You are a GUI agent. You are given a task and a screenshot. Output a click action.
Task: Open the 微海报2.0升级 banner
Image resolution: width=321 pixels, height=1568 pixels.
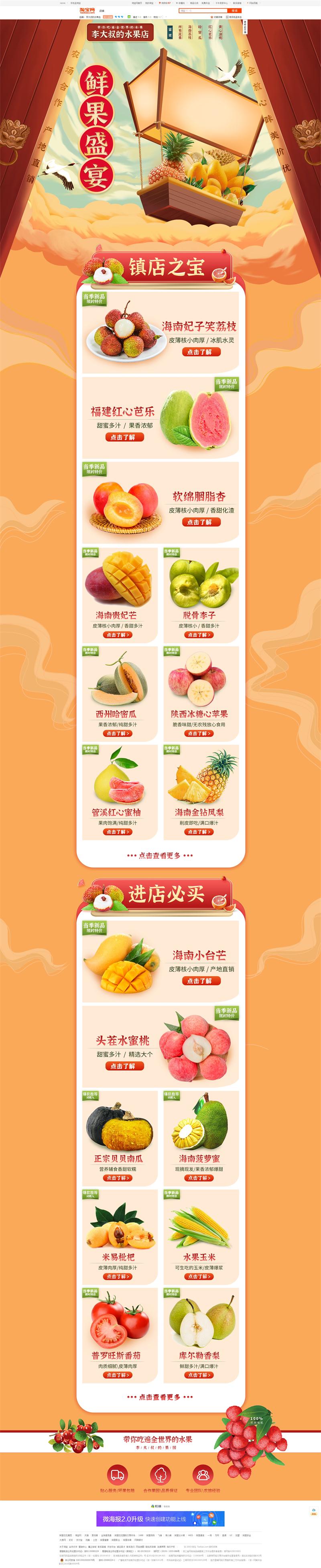[x=160, y=1519]
